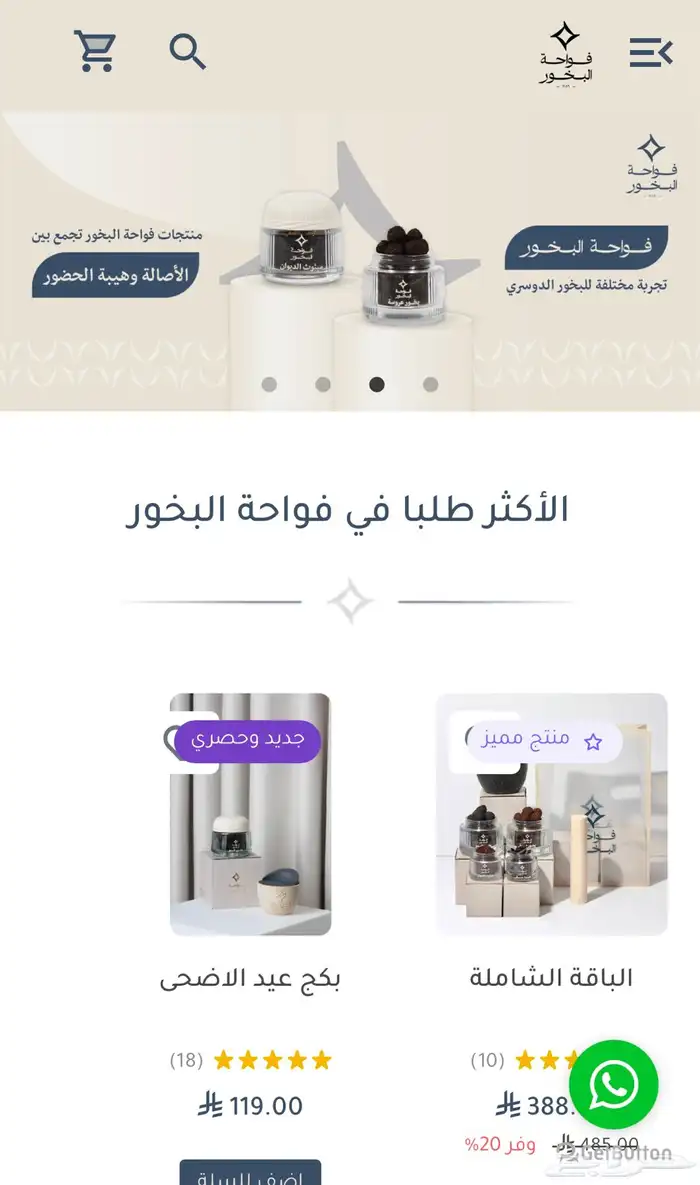This screenshot has width=700, height=1185.
Task: Open the hero banner promotion
Action: (x=350, y=260)
